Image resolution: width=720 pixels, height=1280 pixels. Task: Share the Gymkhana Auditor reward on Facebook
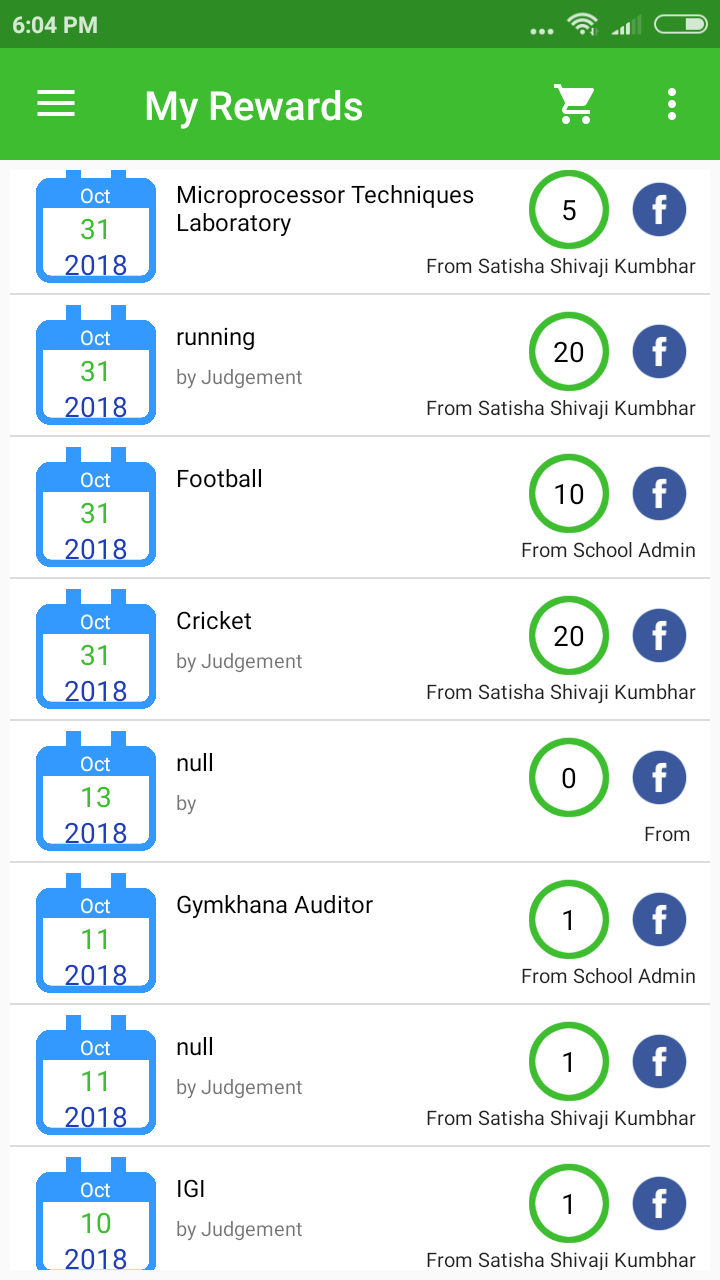pyautogui.click(x=659, y=920)
